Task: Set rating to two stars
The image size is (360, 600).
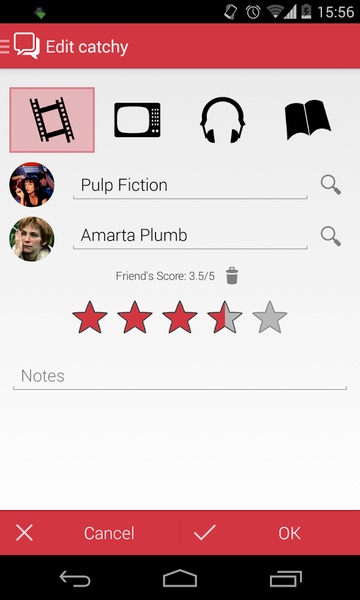Action: (135, 317)
